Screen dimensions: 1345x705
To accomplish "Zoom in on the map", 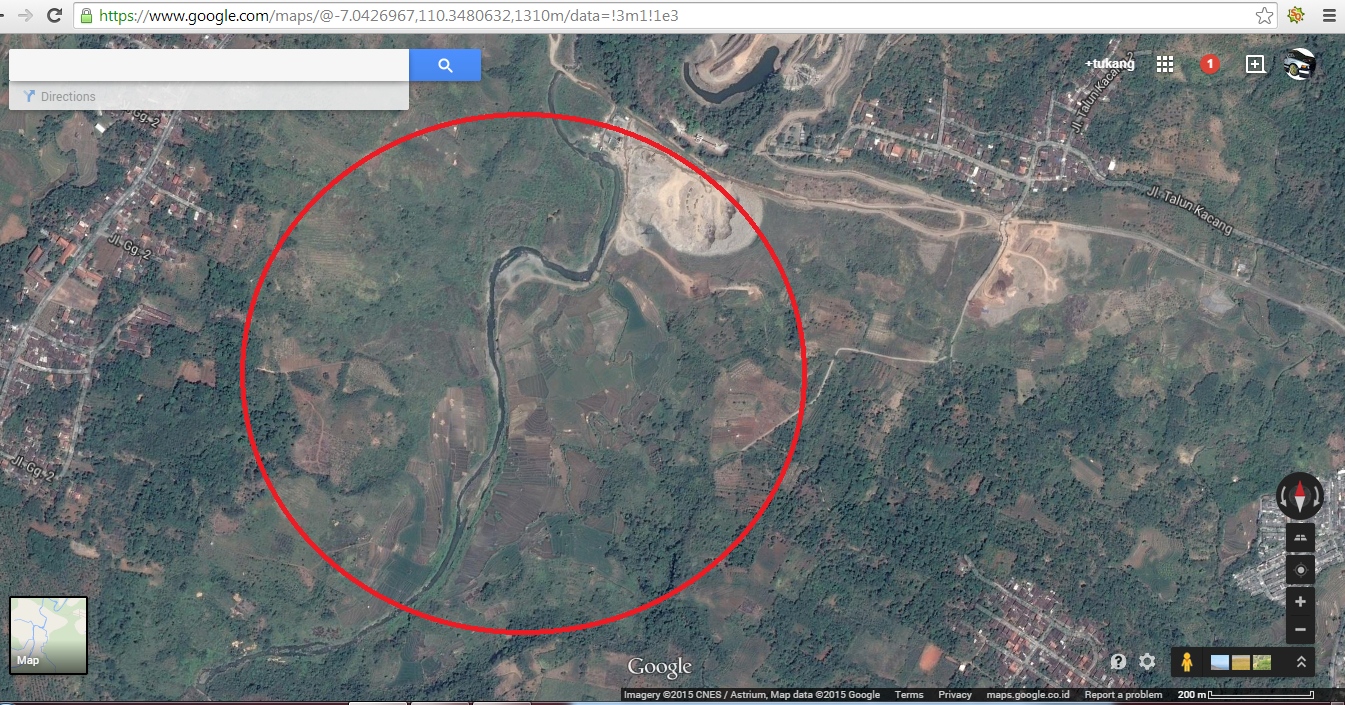I will coord(1300,602).
